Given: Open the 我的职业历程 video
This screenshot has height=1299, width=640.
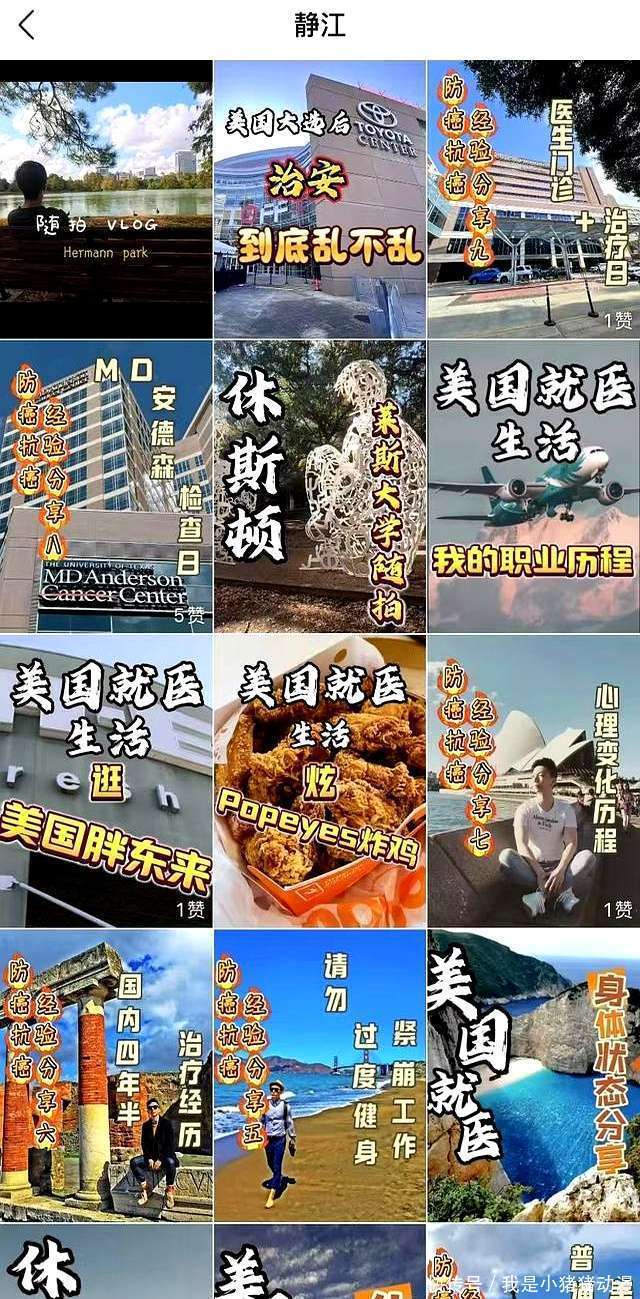Looking at the screenshot, I should (x=533, y=486).
